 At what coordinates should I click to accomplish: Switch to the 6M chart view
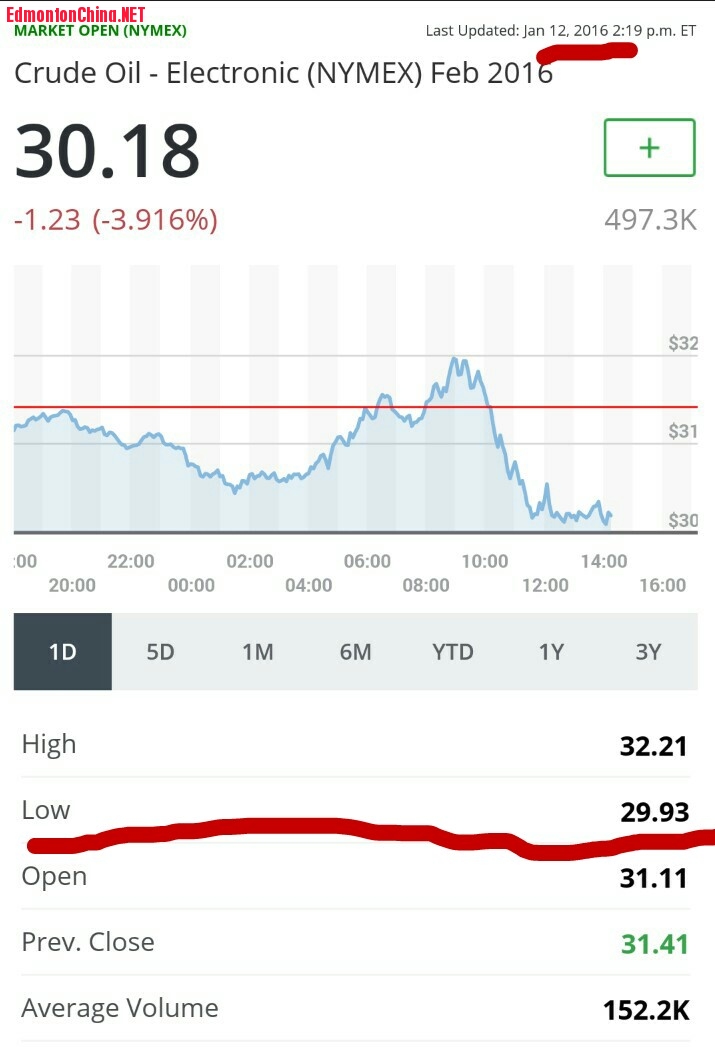coord(355,652)
